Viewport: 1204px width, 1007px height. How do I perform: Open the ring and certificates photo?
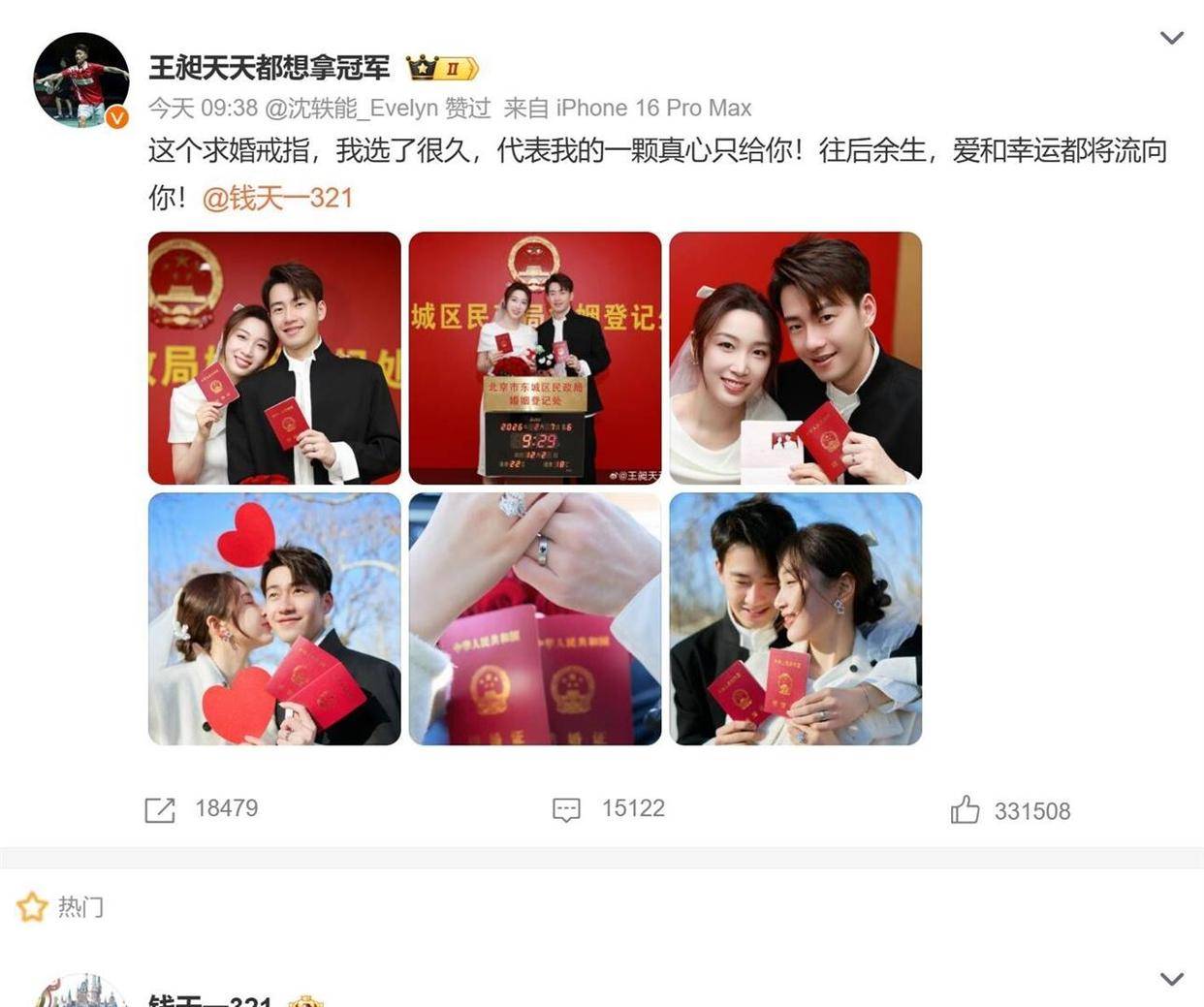(534, 618)
